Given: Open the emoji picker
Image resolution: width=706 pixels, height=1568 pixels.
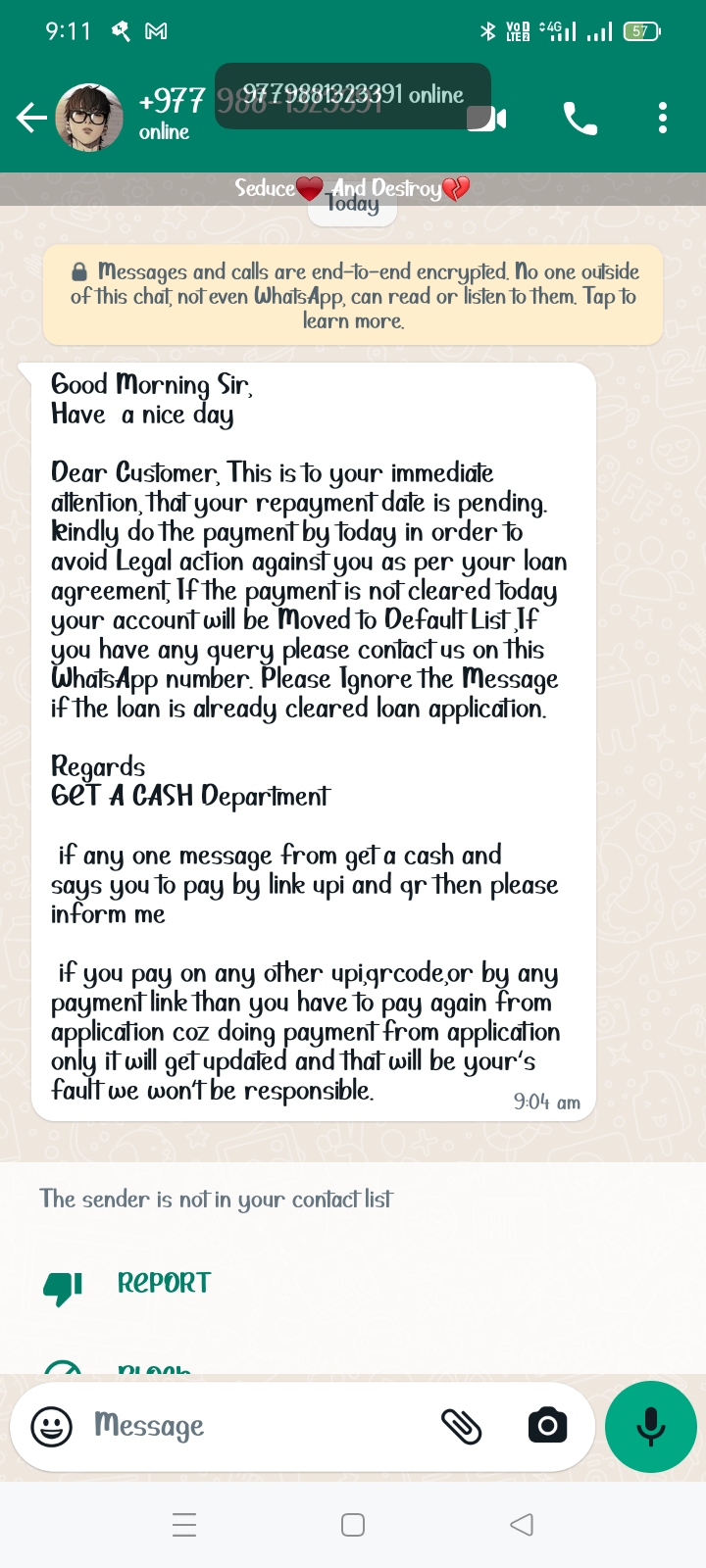Looking at the screenshot, I should tap(52, 1426).
